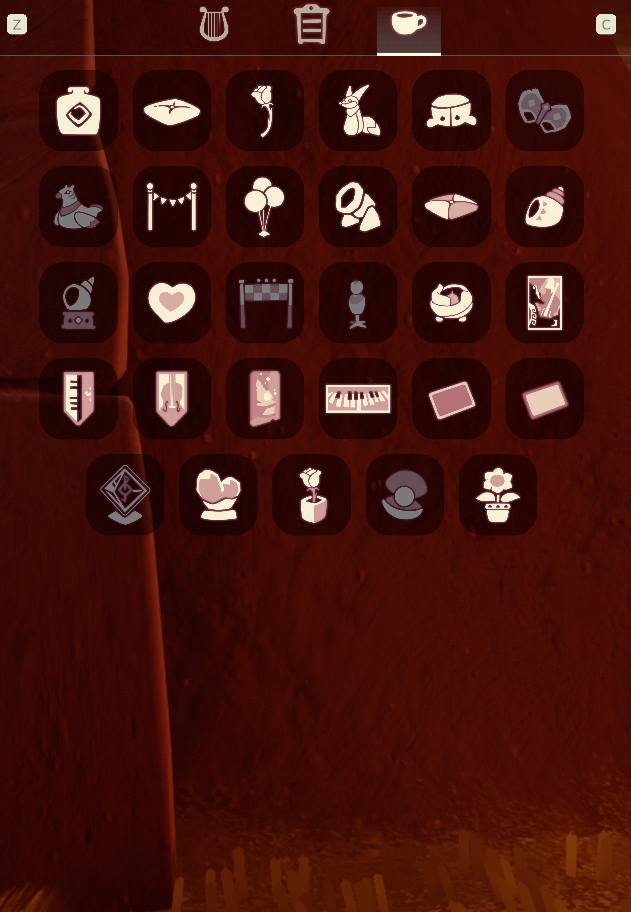
Task: Choose the open clam shell item
Action: (x=404, y=494)
